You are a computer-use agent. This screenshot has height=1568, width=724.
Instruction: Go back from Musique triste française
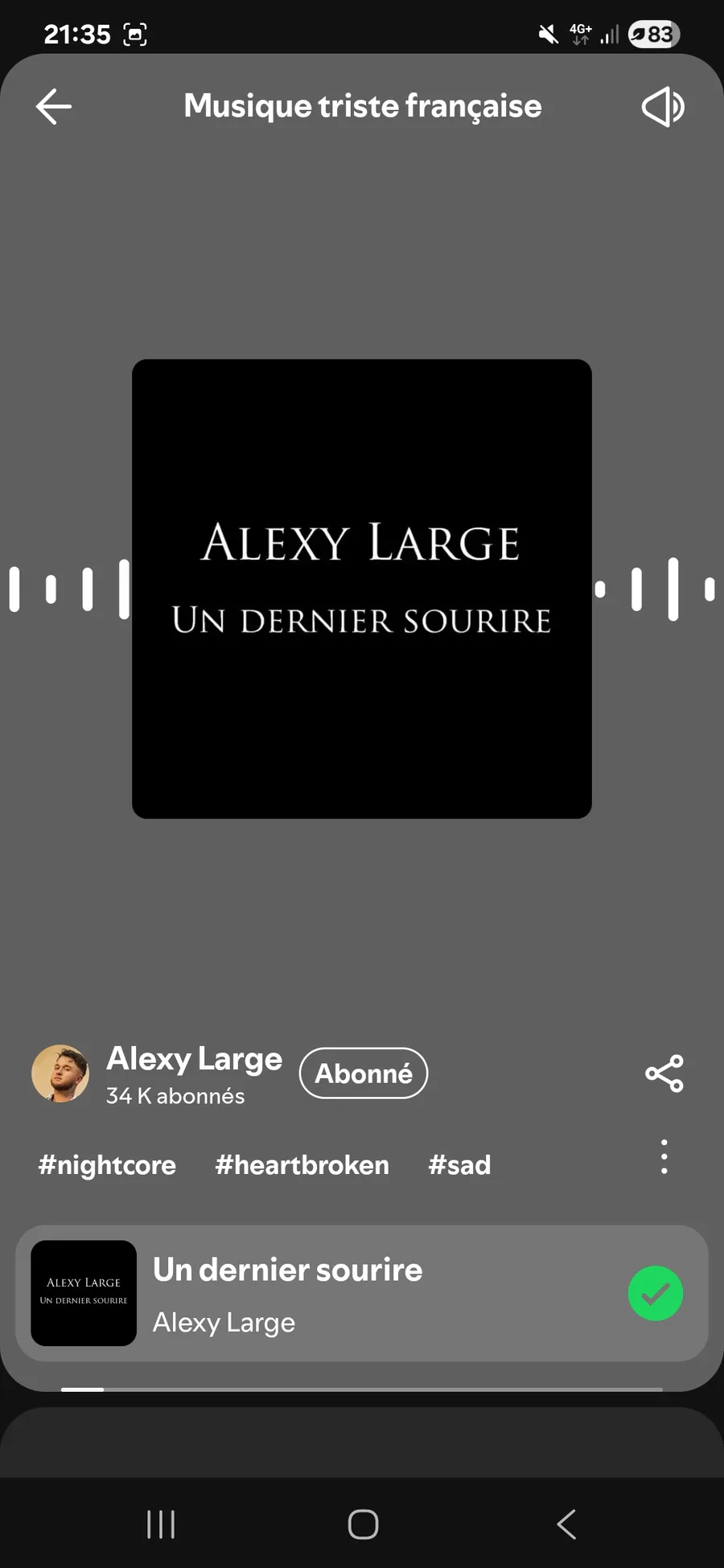tap(54, 106)
